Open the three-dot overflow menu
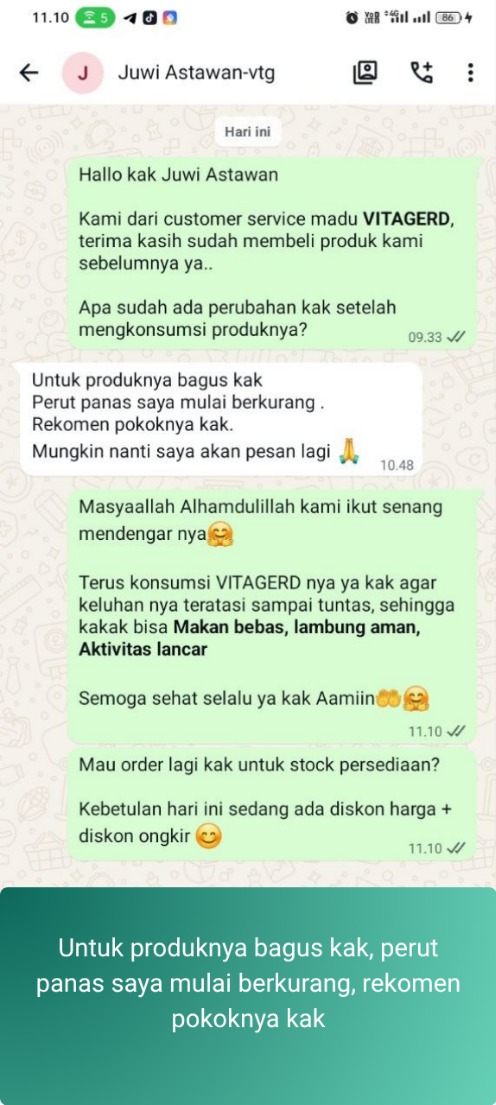The width and height of the screenshot is (496, 1105). 470,73
